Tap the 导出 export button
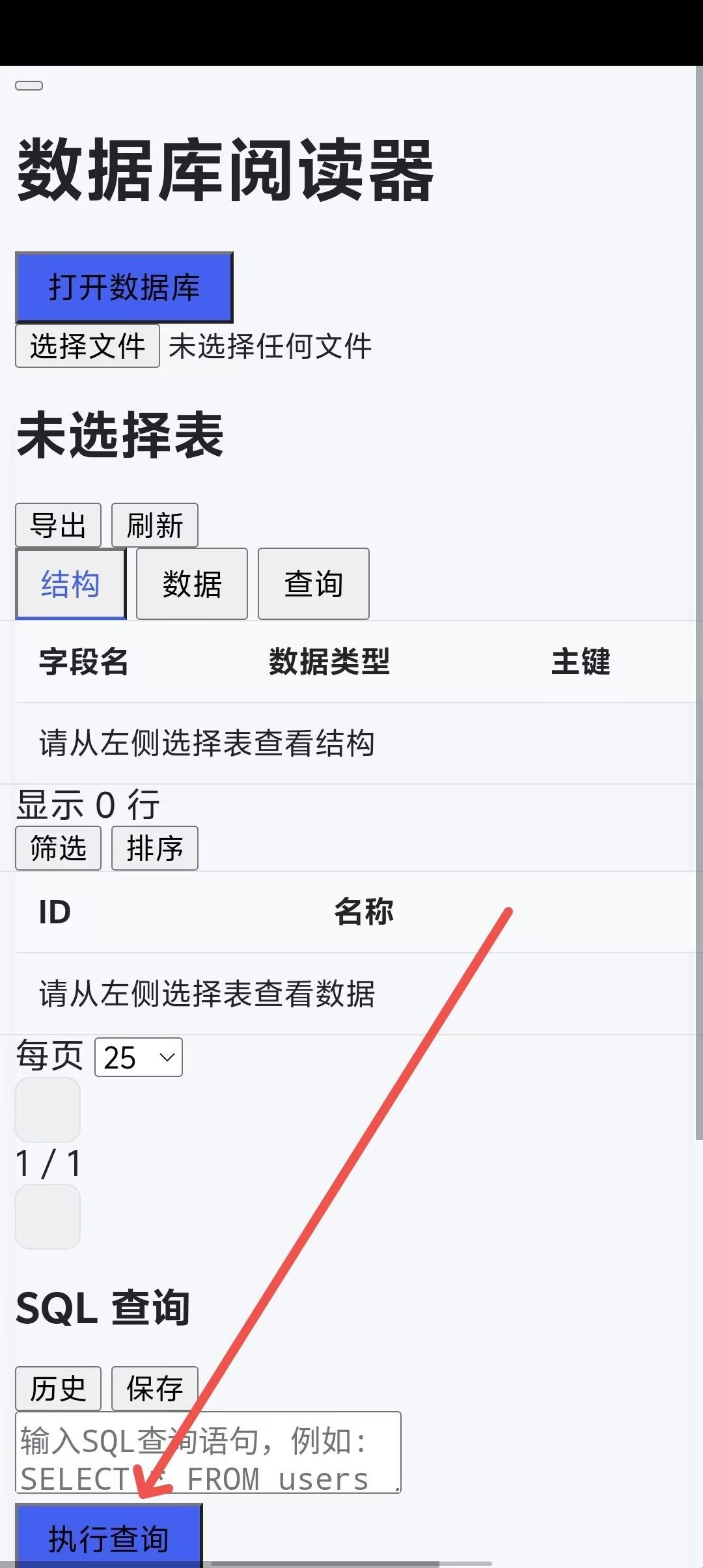Screen dimensions: 703x1568 click(x=58, y=525)
